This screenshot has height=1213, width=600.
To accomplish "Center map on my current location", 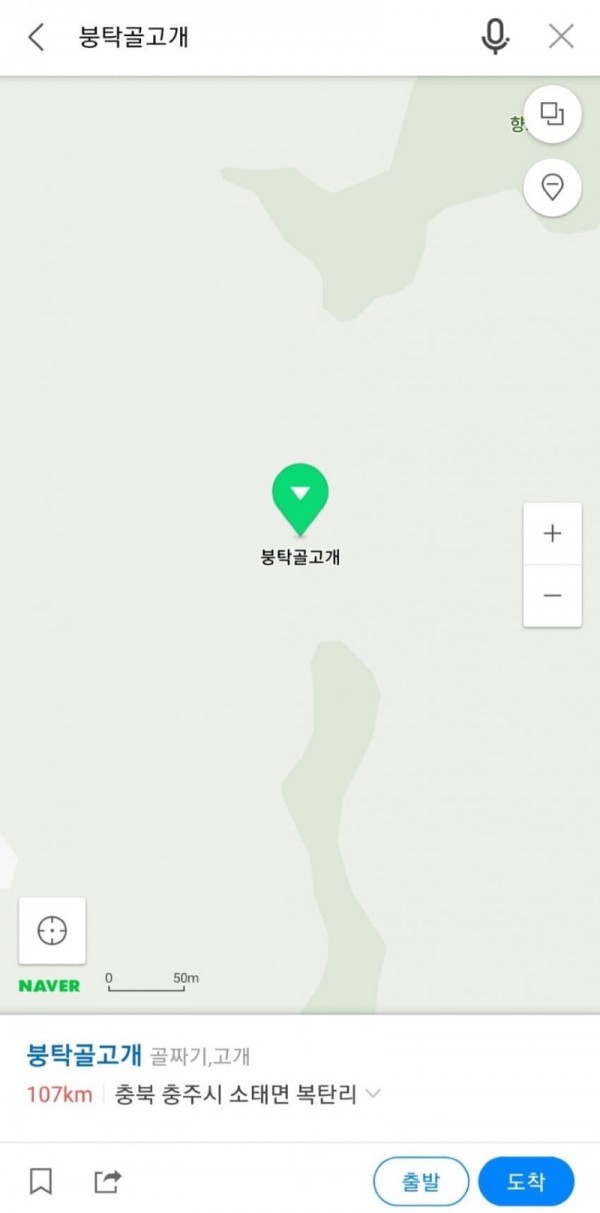I will [52, 930].
